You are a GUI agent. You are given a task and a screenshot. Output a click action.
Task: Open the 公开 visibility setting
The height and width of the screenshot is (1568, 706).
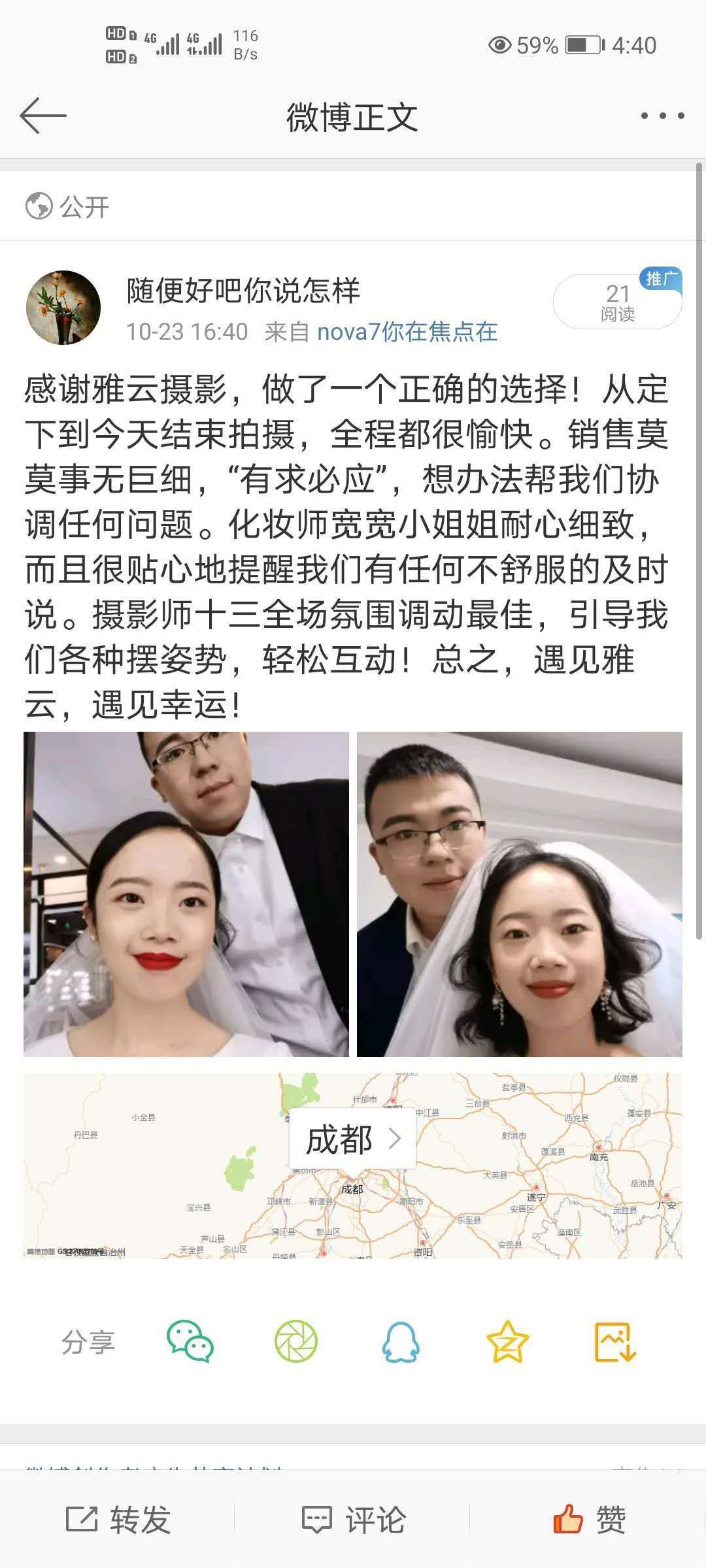[x=68, y=207]
